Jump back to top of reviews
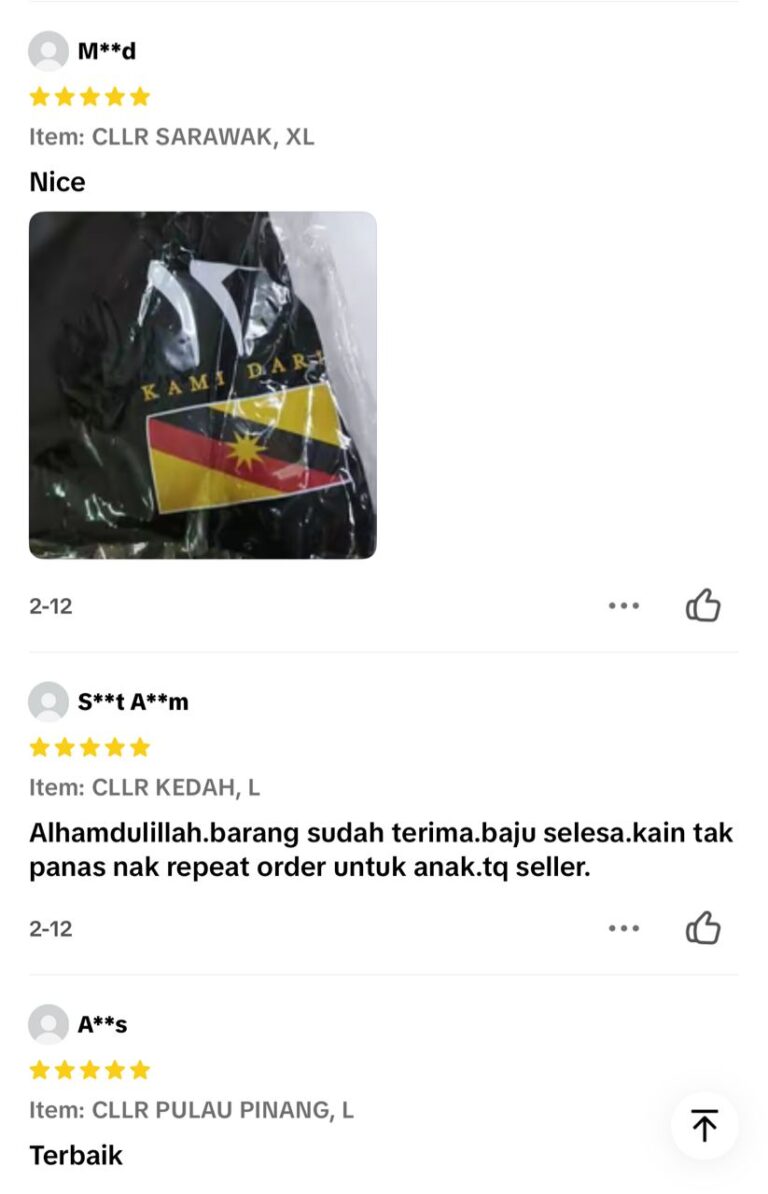This screenshot has height=1194, width=768. [x=704, y=1126]
